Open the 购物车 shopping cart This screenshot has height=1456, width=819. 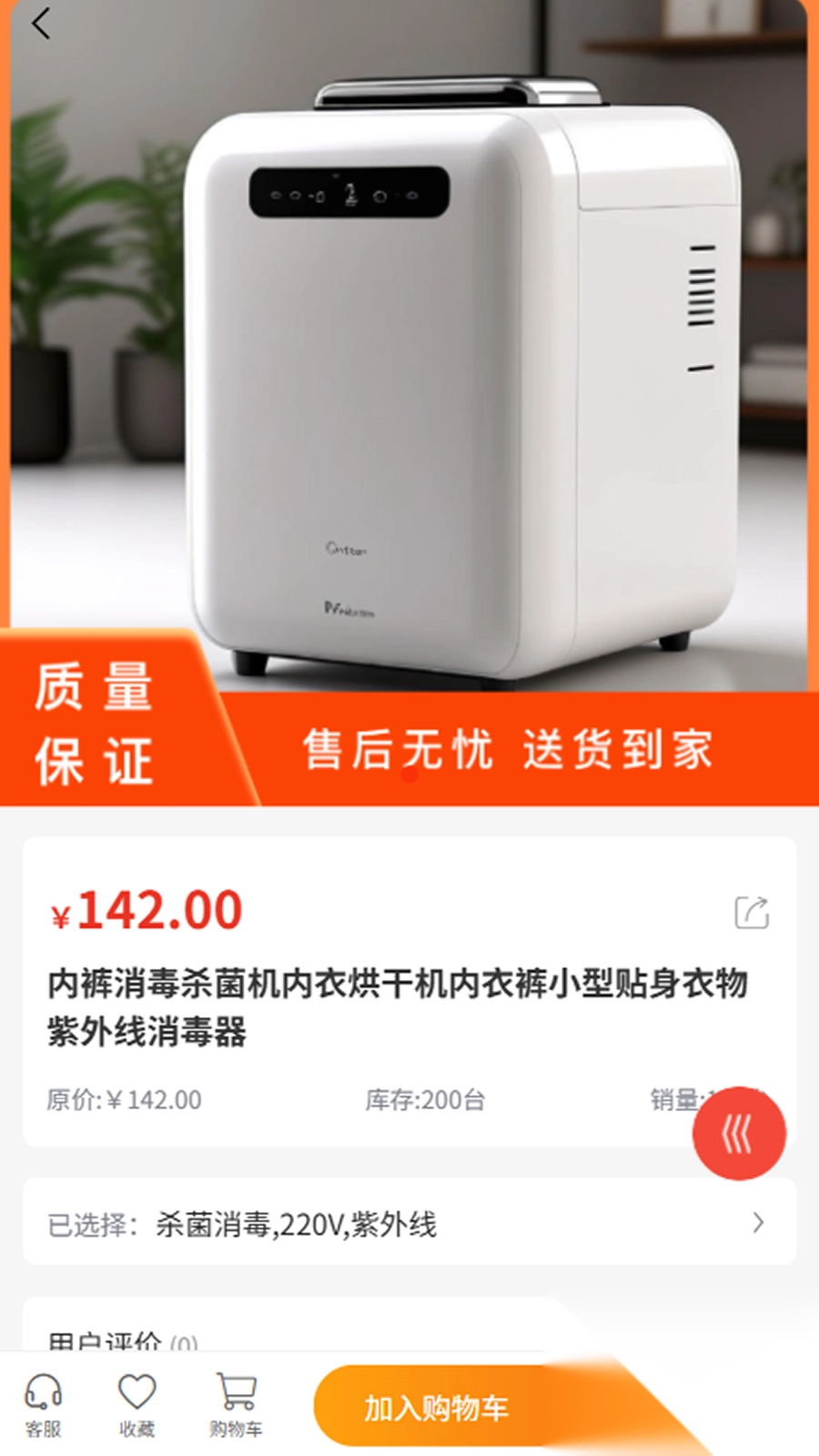click(x=236, y=1405)
